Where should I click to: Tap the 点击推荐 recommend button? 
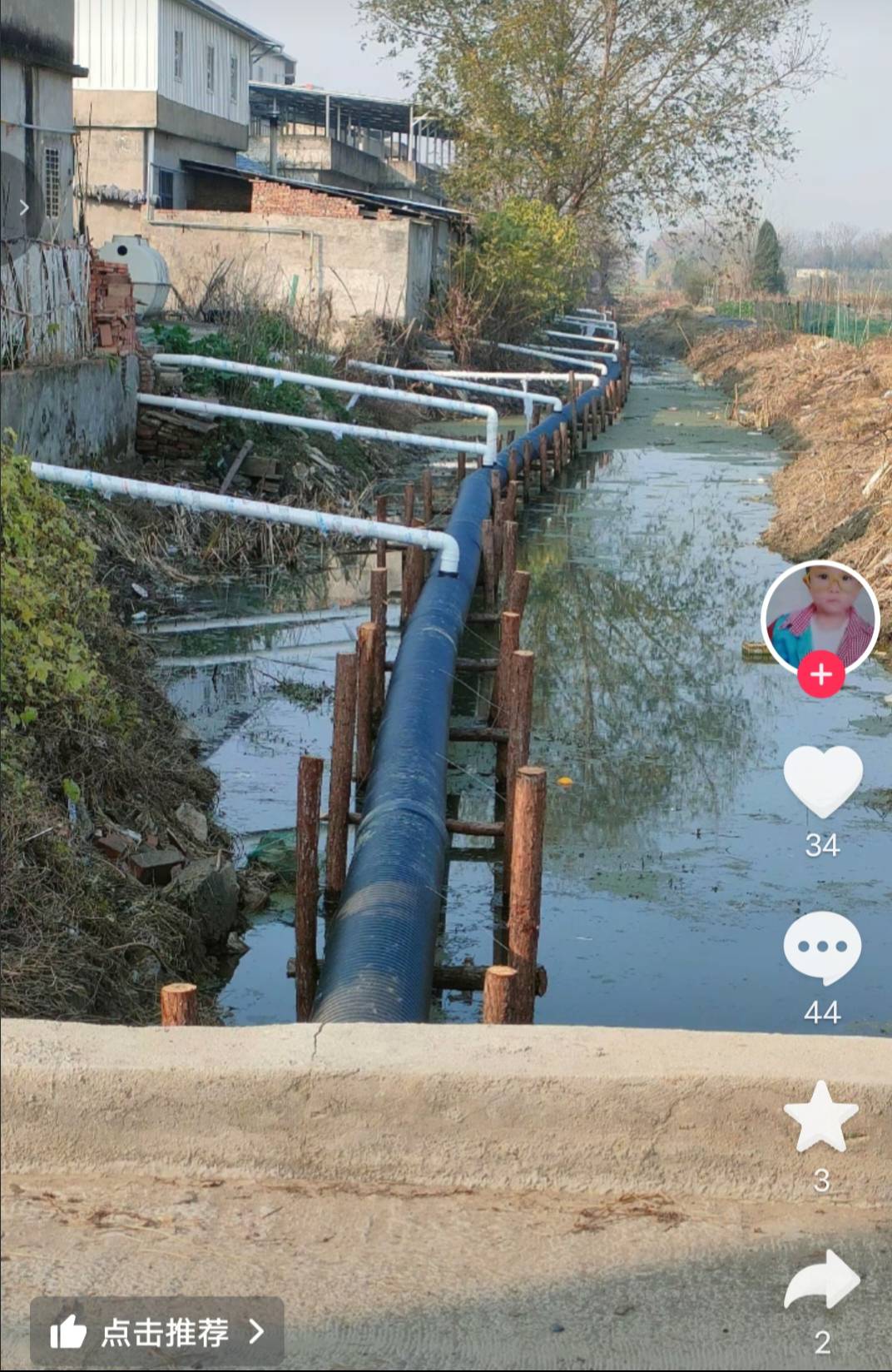(x=157, y=1332)
